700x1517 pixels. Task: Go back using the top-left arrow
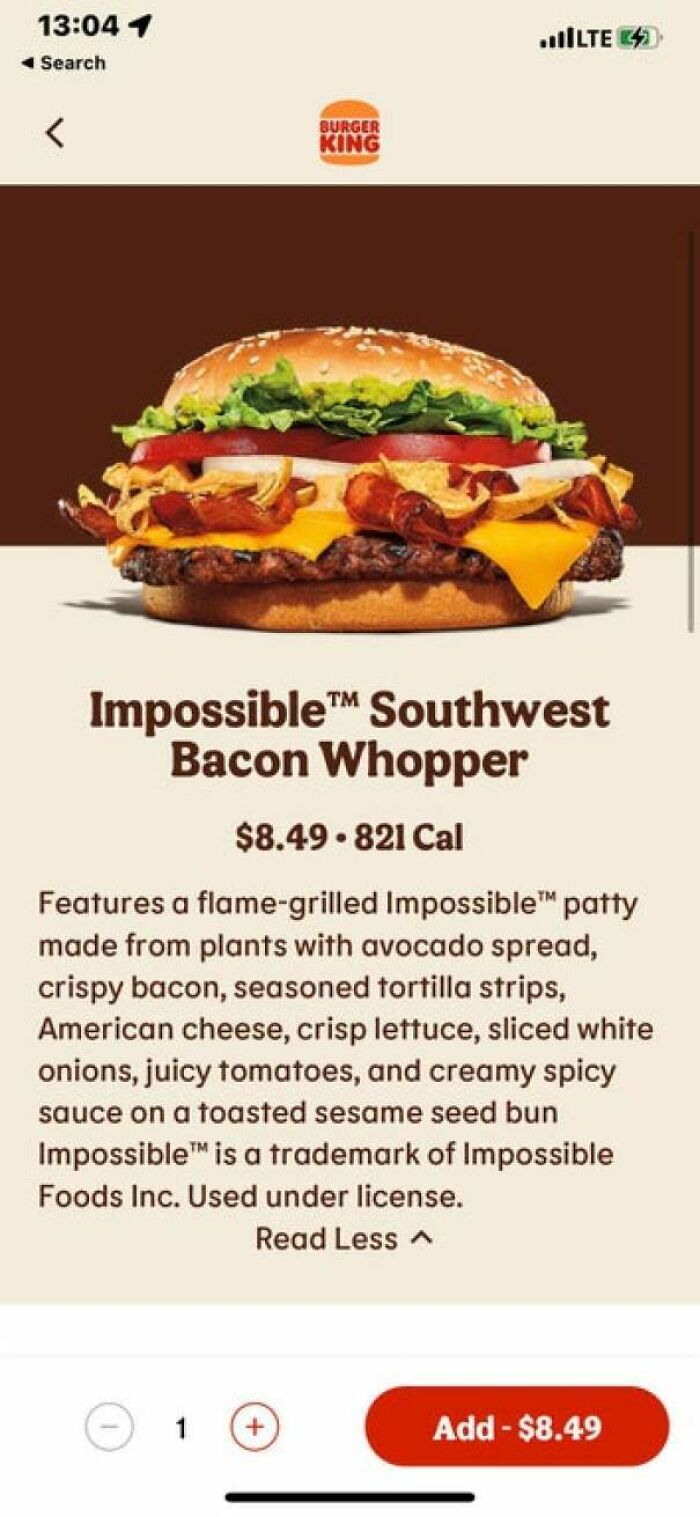[56, 132]
